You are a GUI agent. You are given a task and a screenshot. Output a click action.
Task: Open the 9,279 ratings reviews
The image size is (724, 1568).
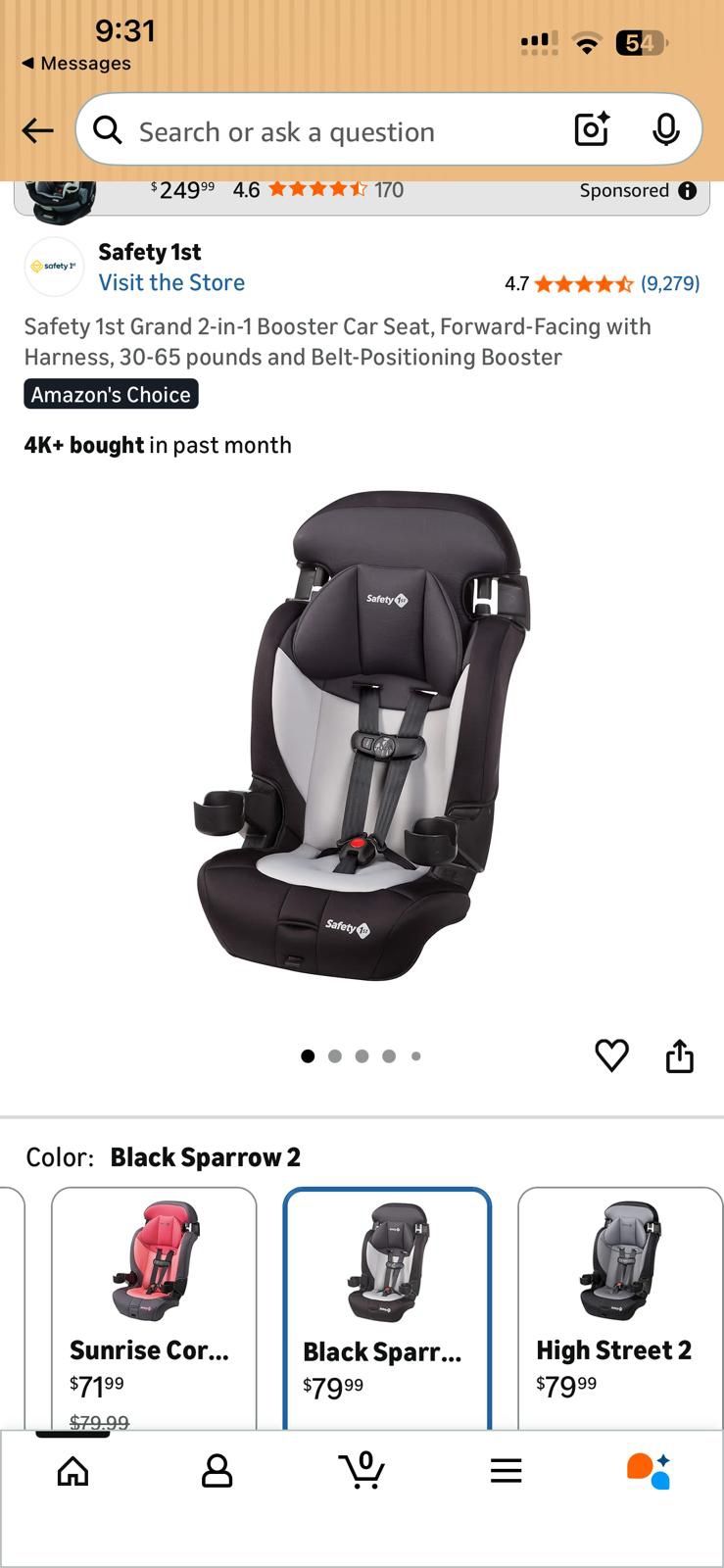tap(669, 284)
